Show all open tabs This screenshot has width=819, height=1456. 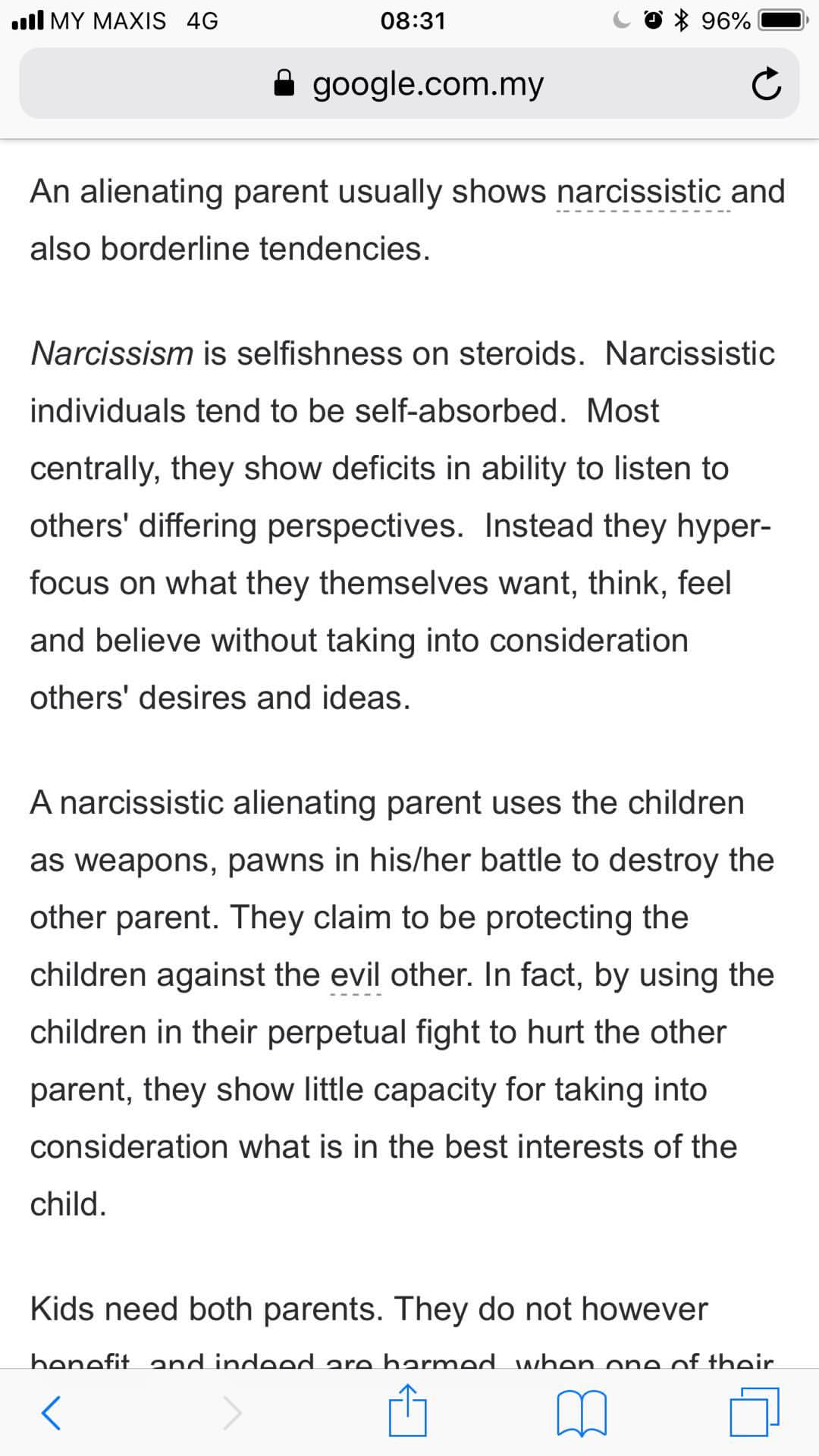coord(754,1412)
